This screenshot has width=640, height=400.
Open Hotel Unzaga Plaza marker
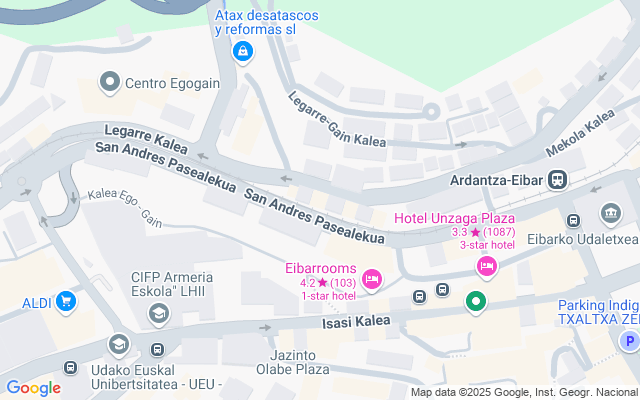pyautogui.click(x=487, y=265)
